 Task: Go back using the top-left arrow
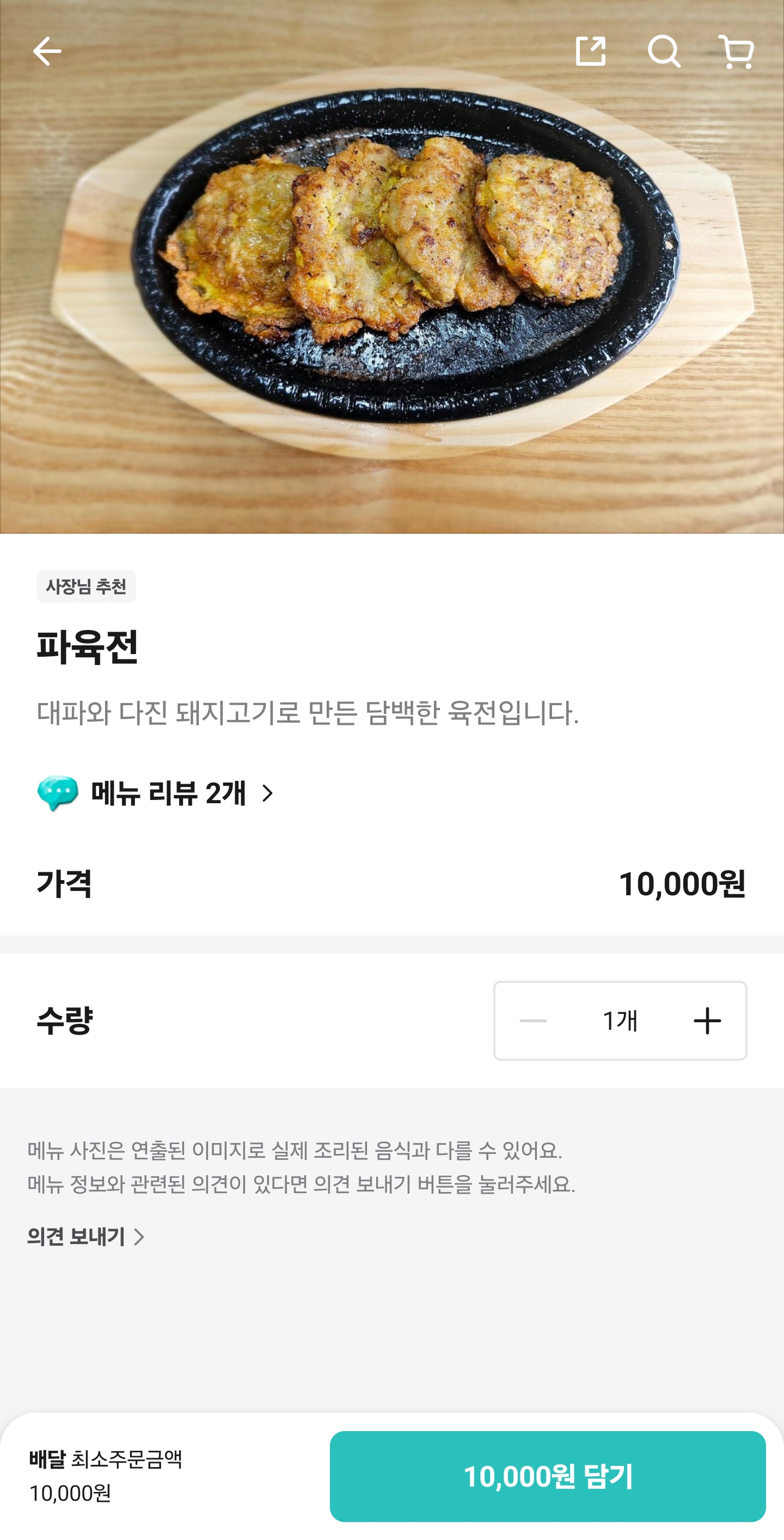47,51
